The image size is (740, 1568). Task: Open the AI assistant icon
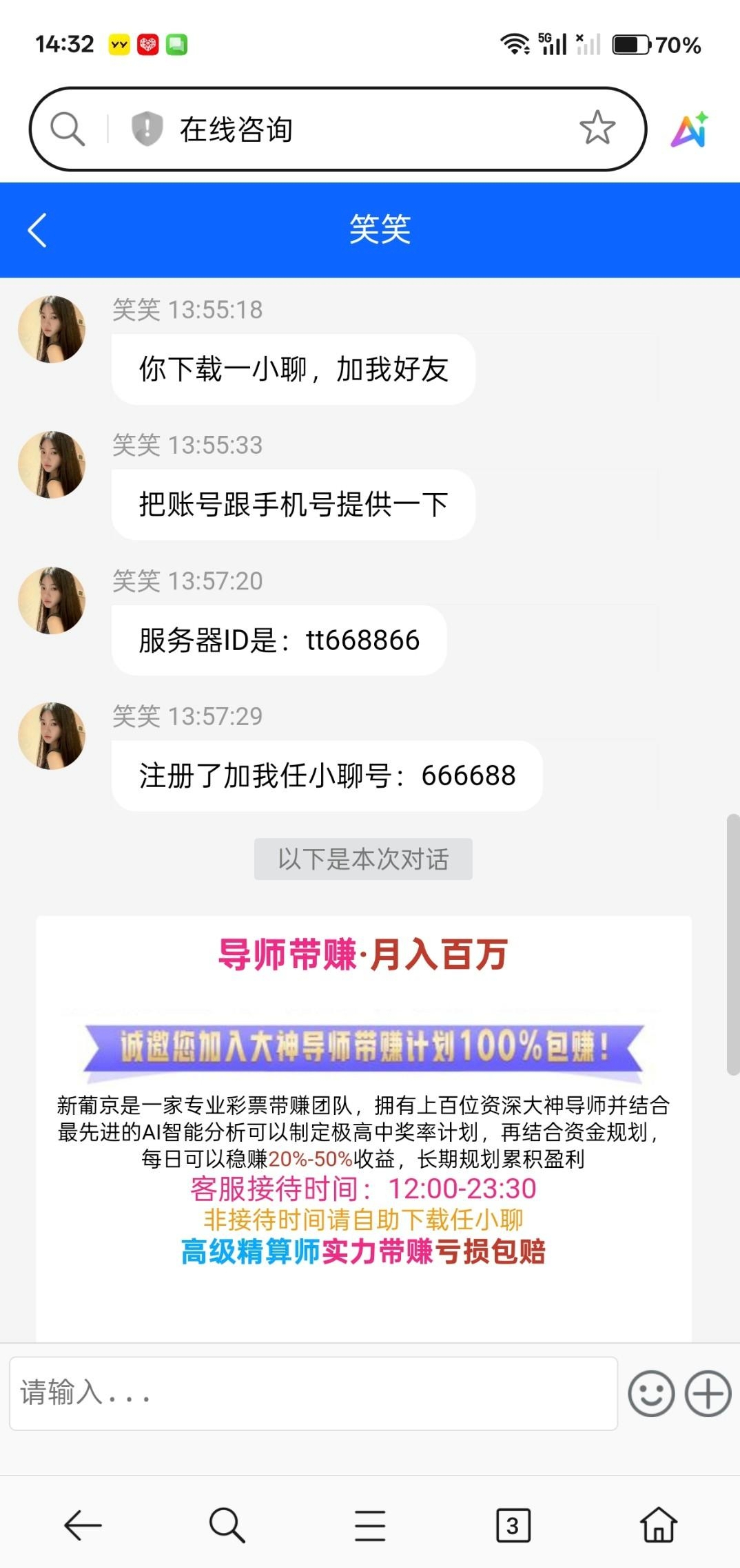coord(690,129)
